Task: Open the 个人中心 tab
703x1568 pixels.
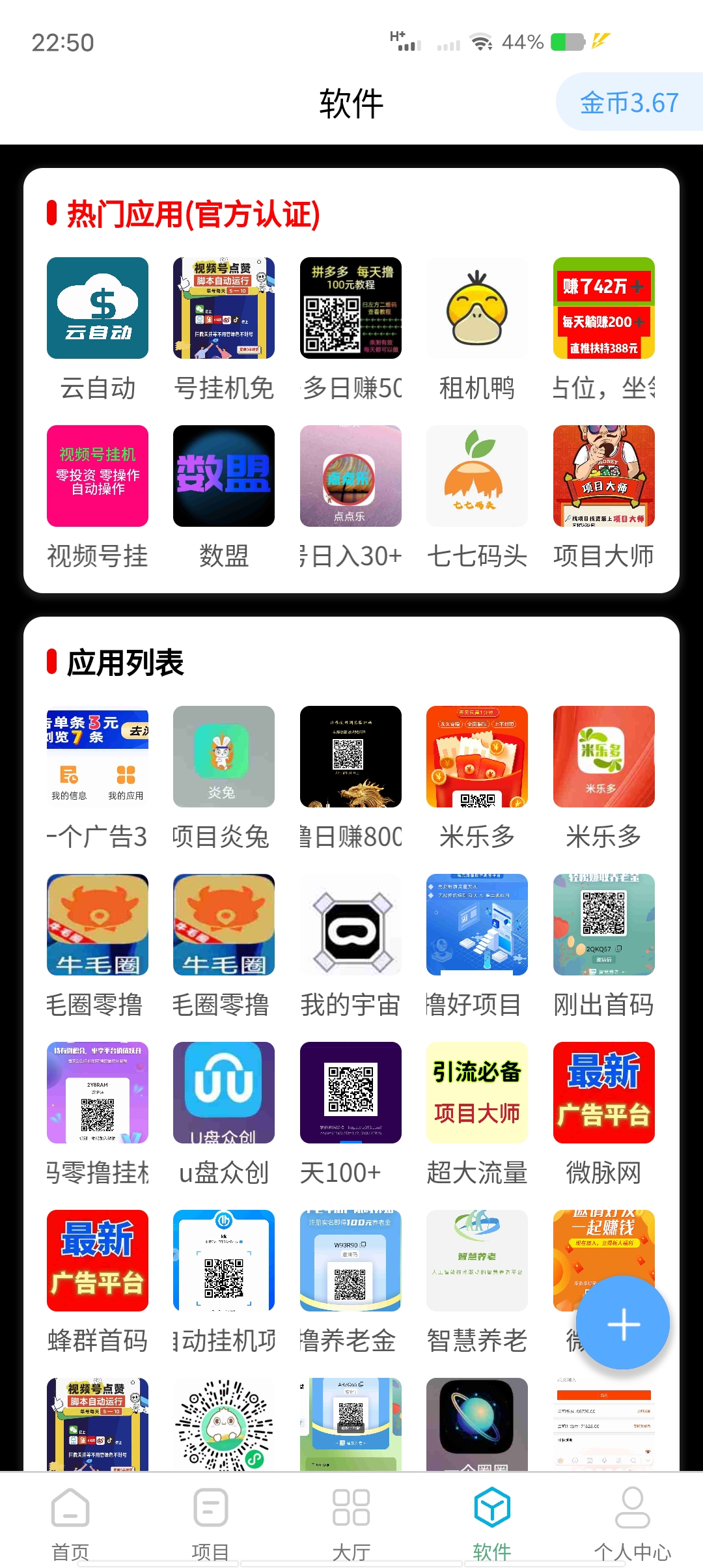Action: (632, 1523)
